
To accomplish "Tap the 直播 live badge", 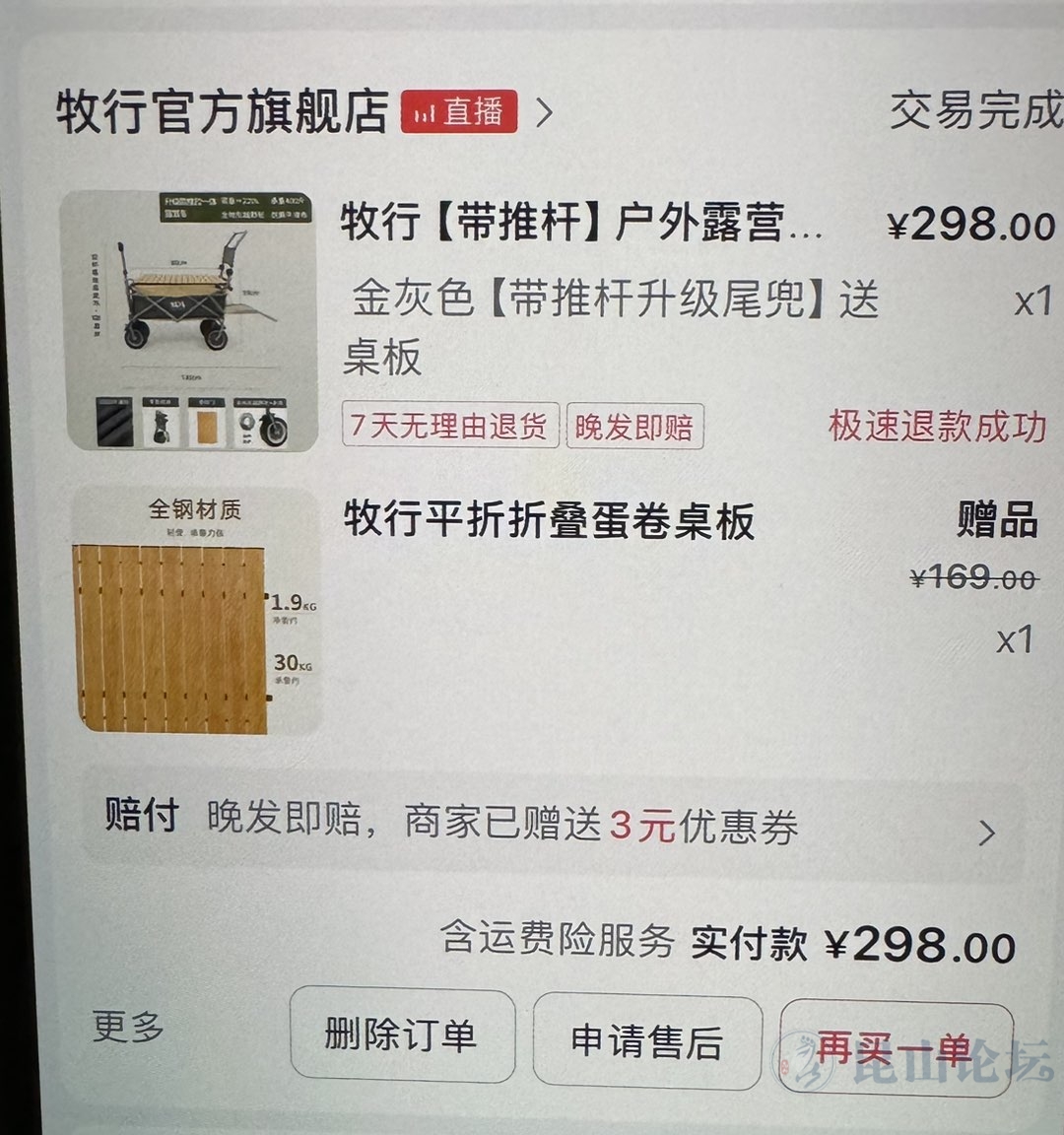I will tap(459, 111).
